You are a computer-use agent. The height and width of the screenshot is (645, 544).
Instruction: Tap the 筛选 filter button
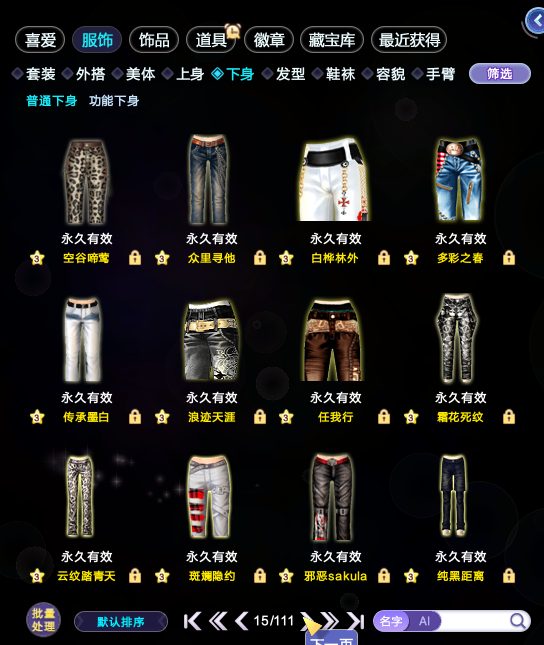point(500,74)
